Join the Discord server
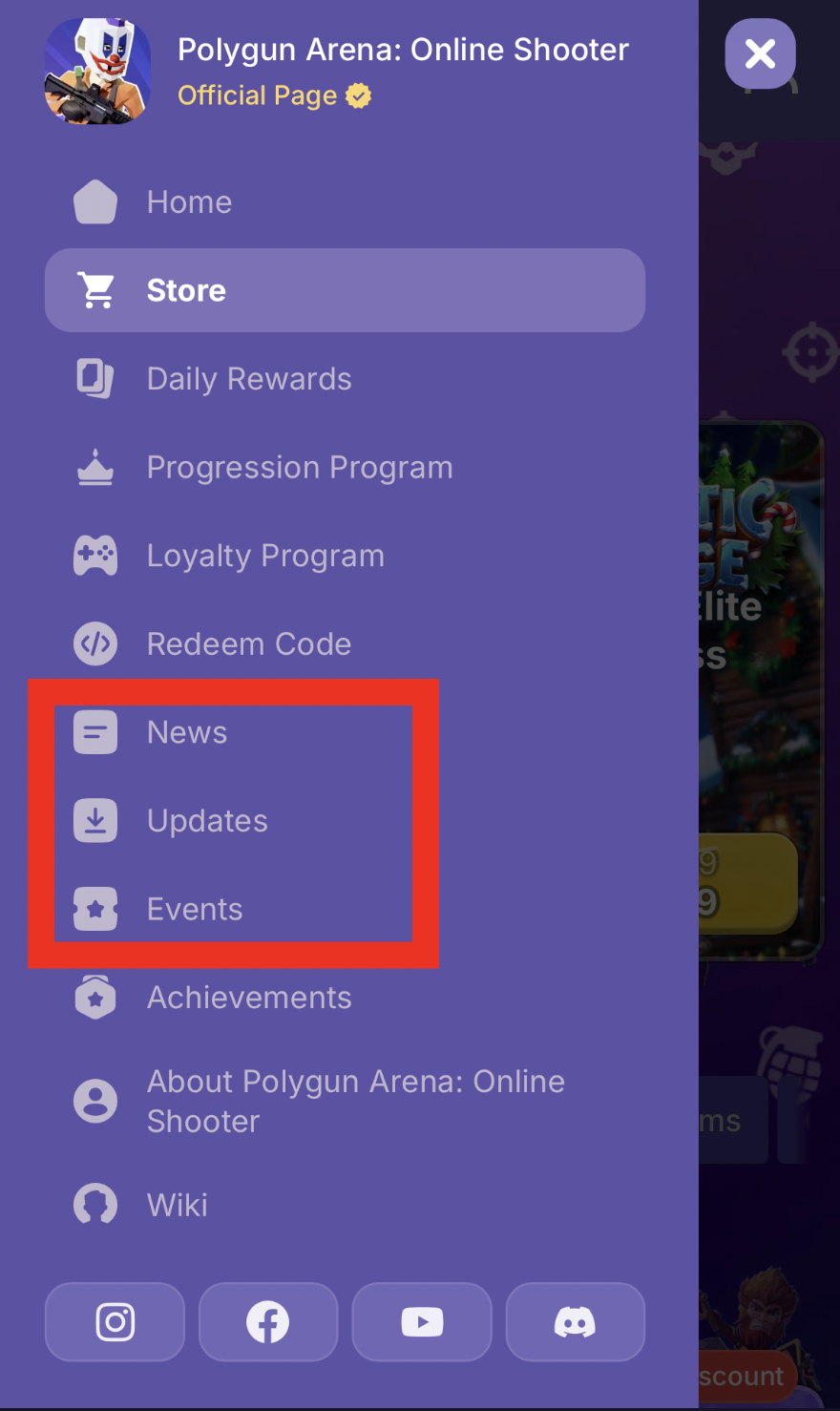The width and height of the screenshot is (840, 1411). tap(575, 1322)
